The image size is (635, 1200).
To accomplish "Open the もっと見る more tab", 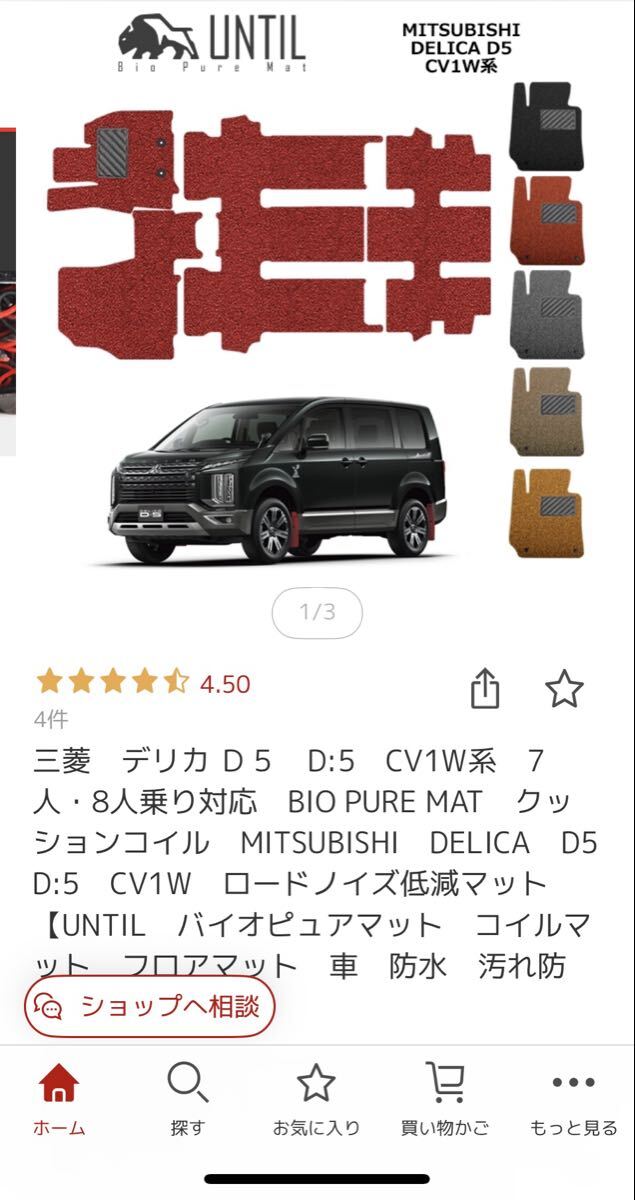I will (573, 1100).
